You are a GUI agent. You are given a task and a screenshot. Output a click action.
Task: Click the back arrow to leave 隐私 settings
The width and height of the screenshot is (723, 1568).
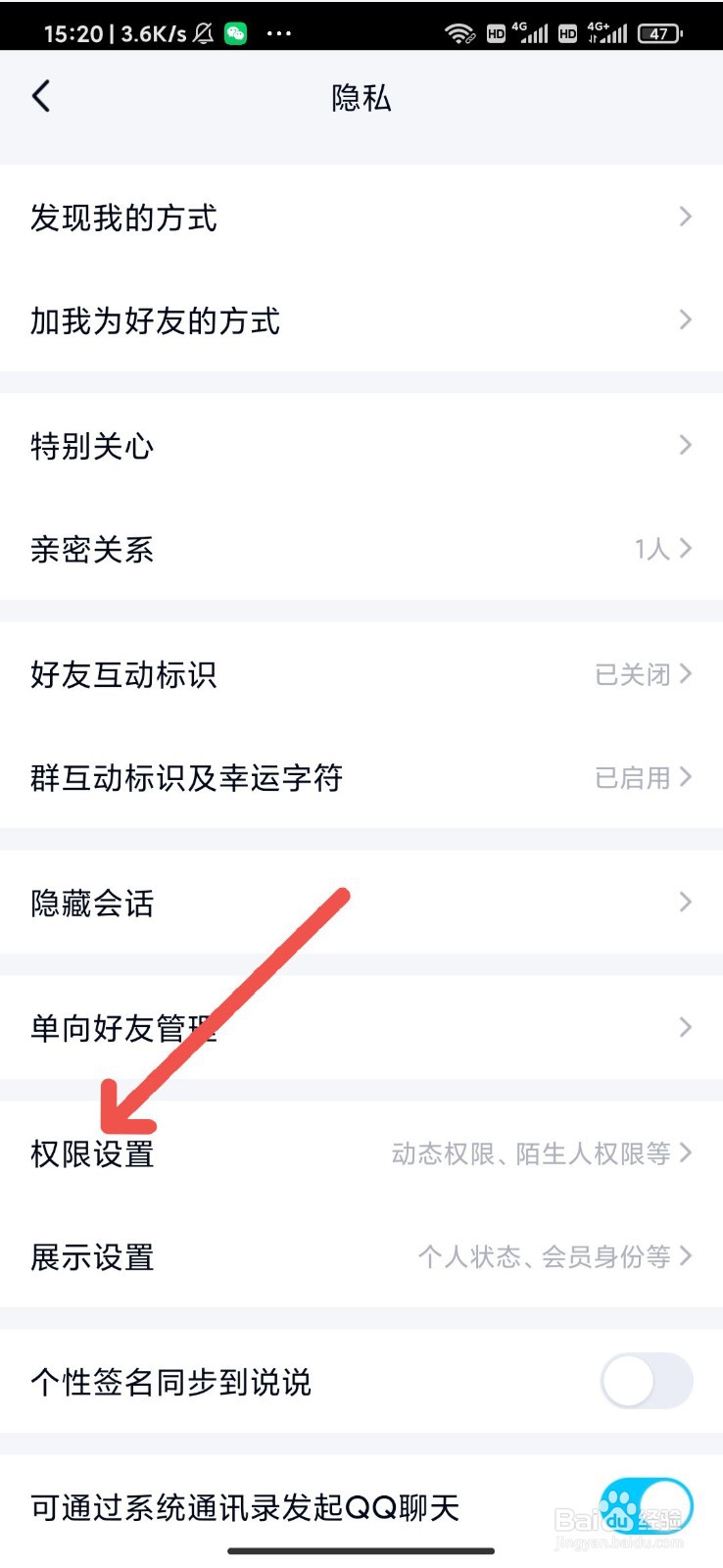pos(41,97)
